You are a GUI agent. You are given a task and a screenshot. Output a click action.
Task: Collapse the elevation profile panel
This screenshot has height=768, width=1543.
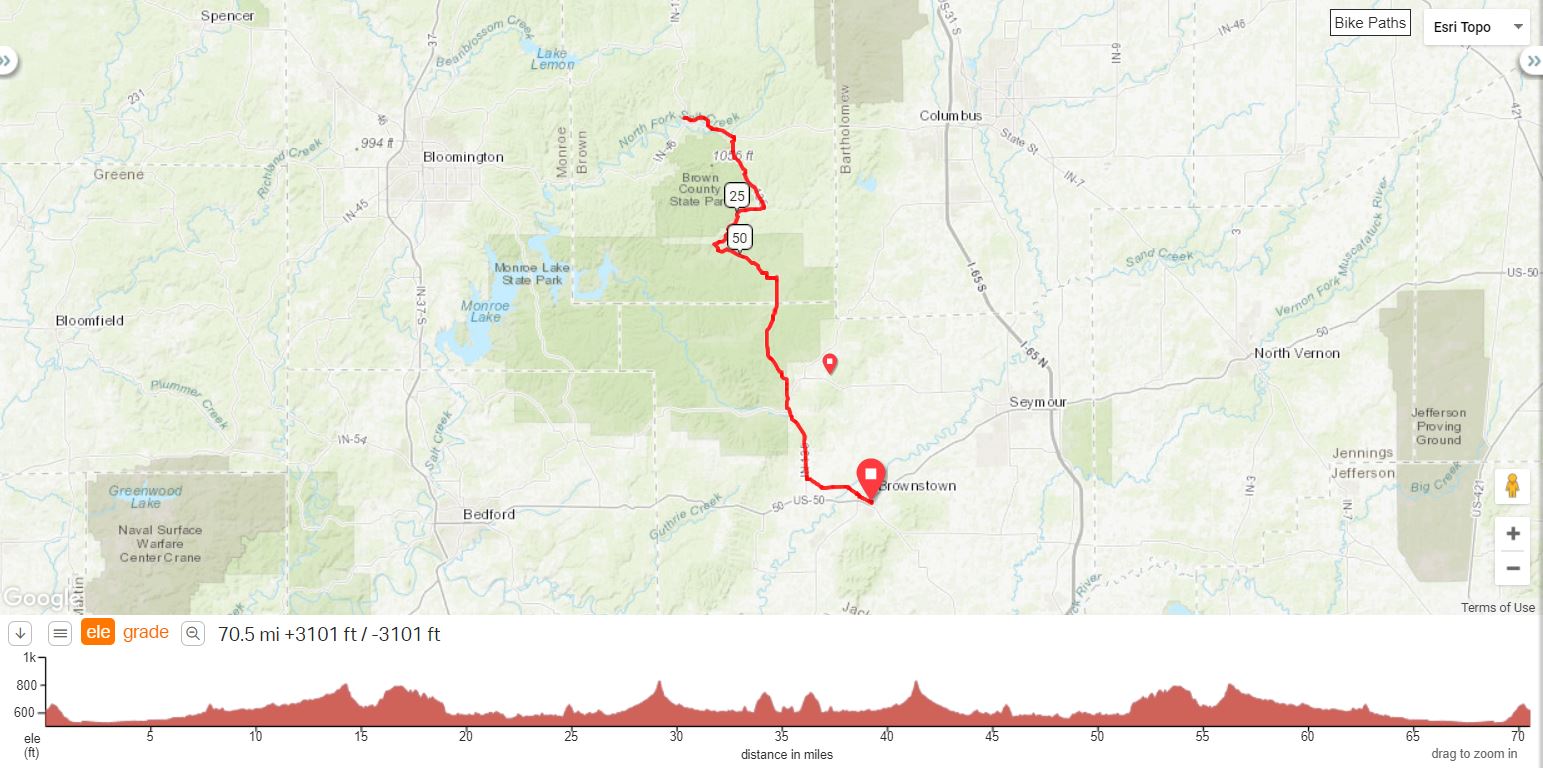click(x=22, y=633)
